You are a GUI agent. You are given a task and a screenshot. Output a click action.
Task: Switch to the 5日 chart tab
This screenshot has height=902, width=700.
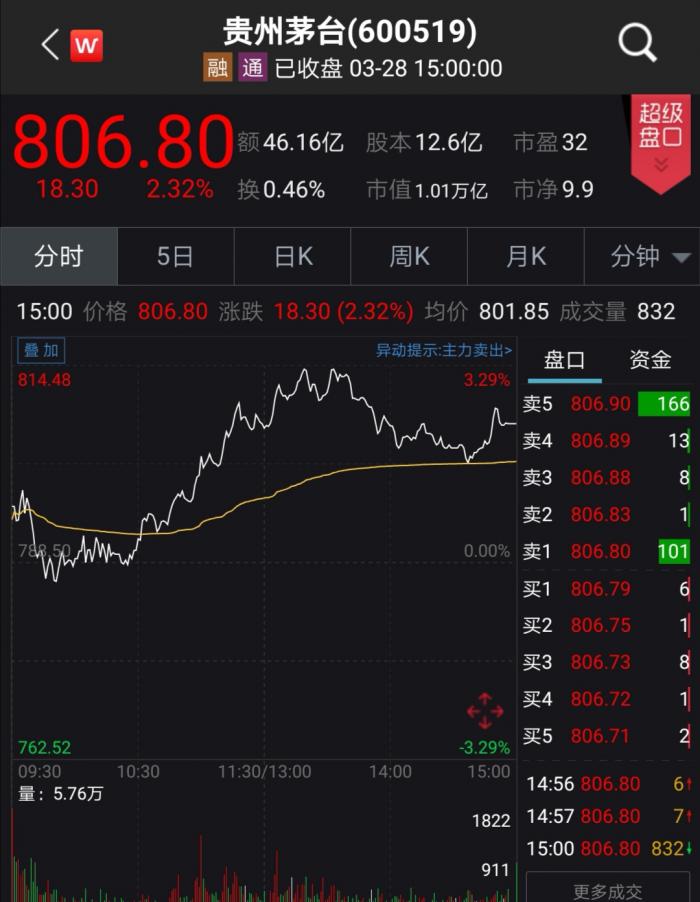click(x=175, y=257)
